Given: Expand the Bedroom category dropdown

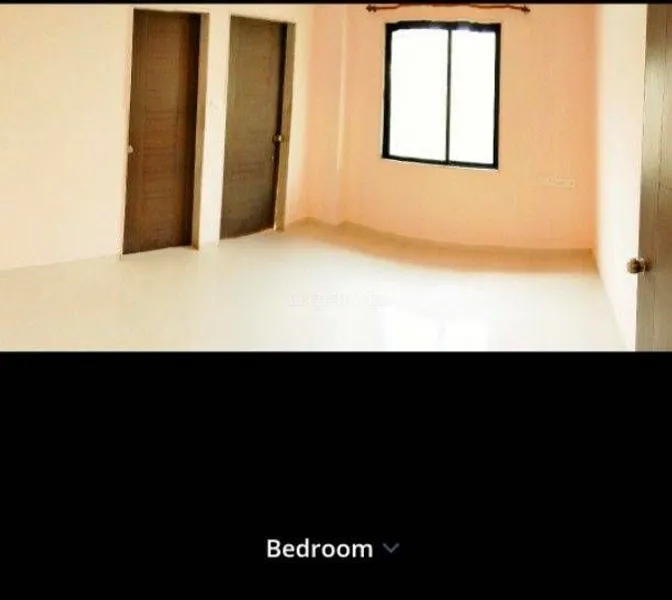Looking at the screenshot, I should click(x=391, y=548).
